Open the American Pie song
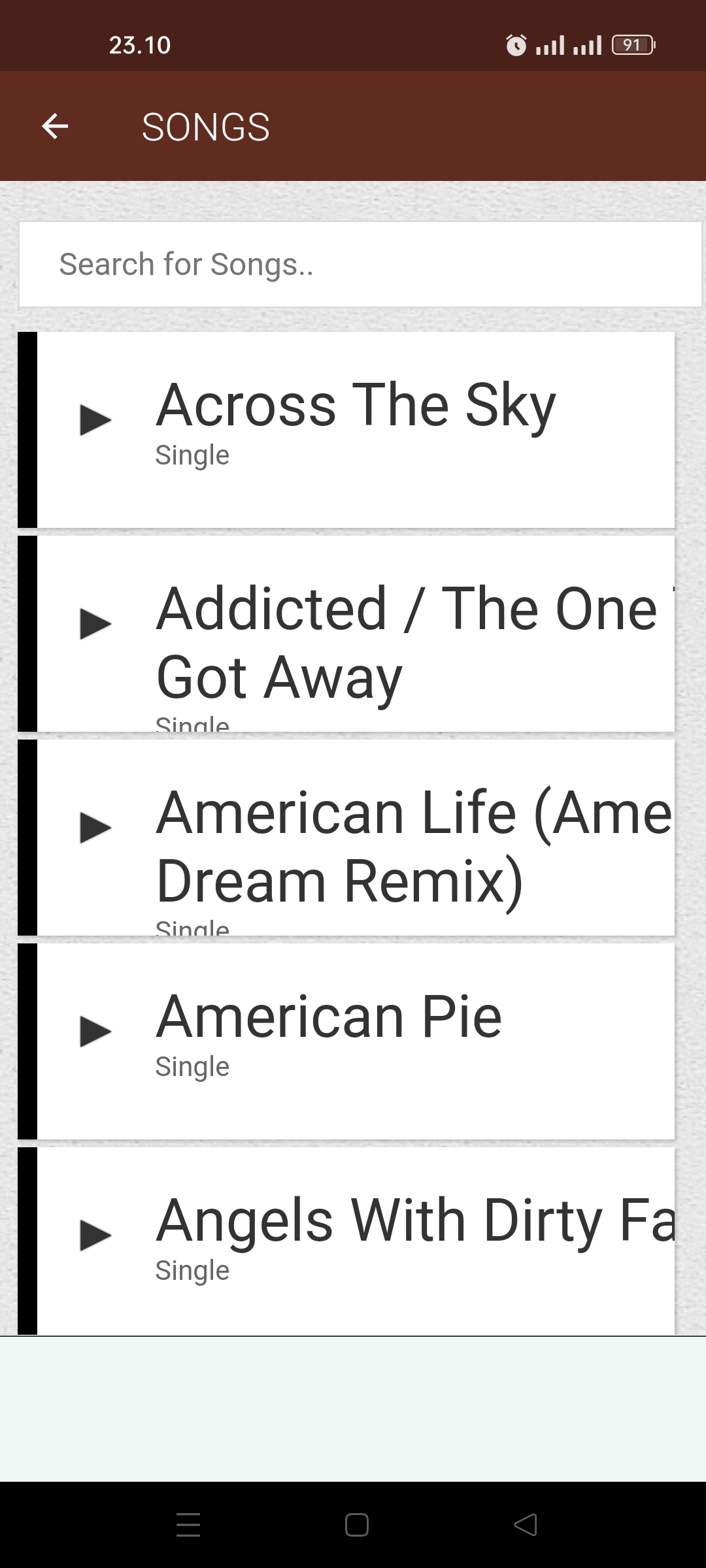The width and height of the screenshot is (706, 1568). (x=346, y=1041)
